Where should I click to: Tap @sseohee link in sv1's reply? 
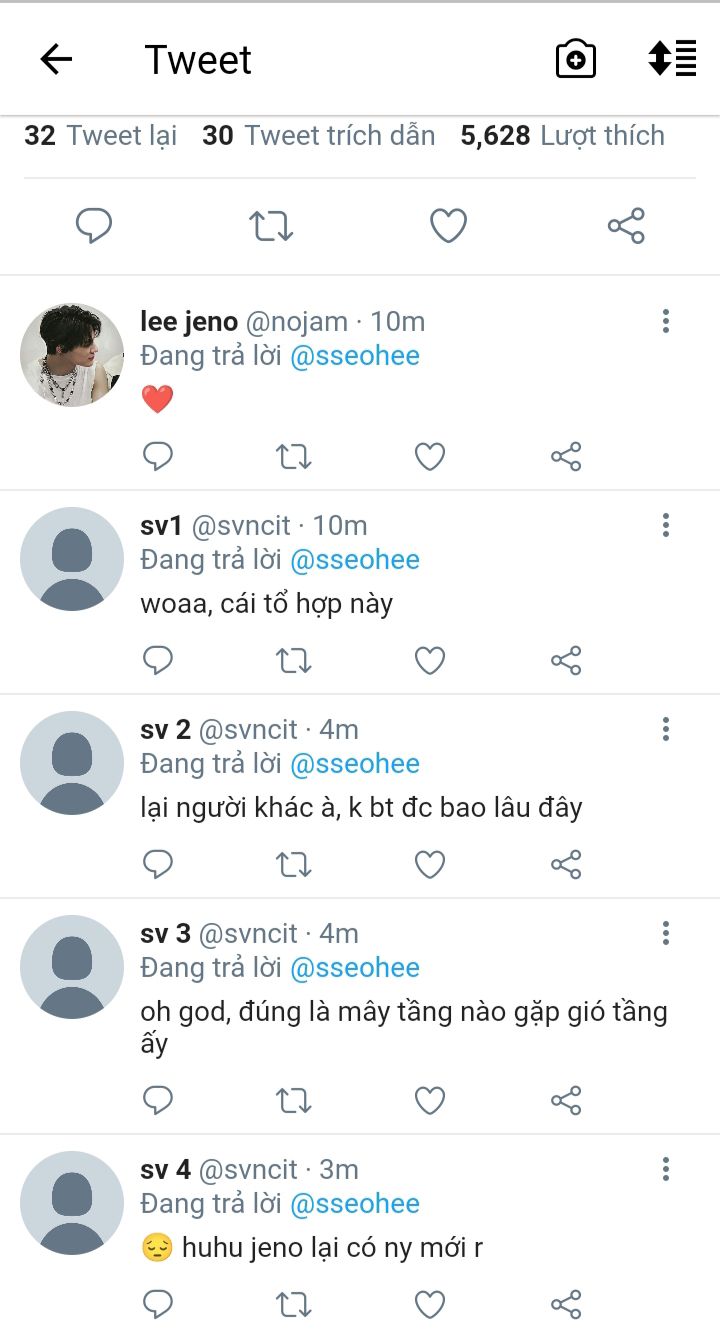coord(355,560)
